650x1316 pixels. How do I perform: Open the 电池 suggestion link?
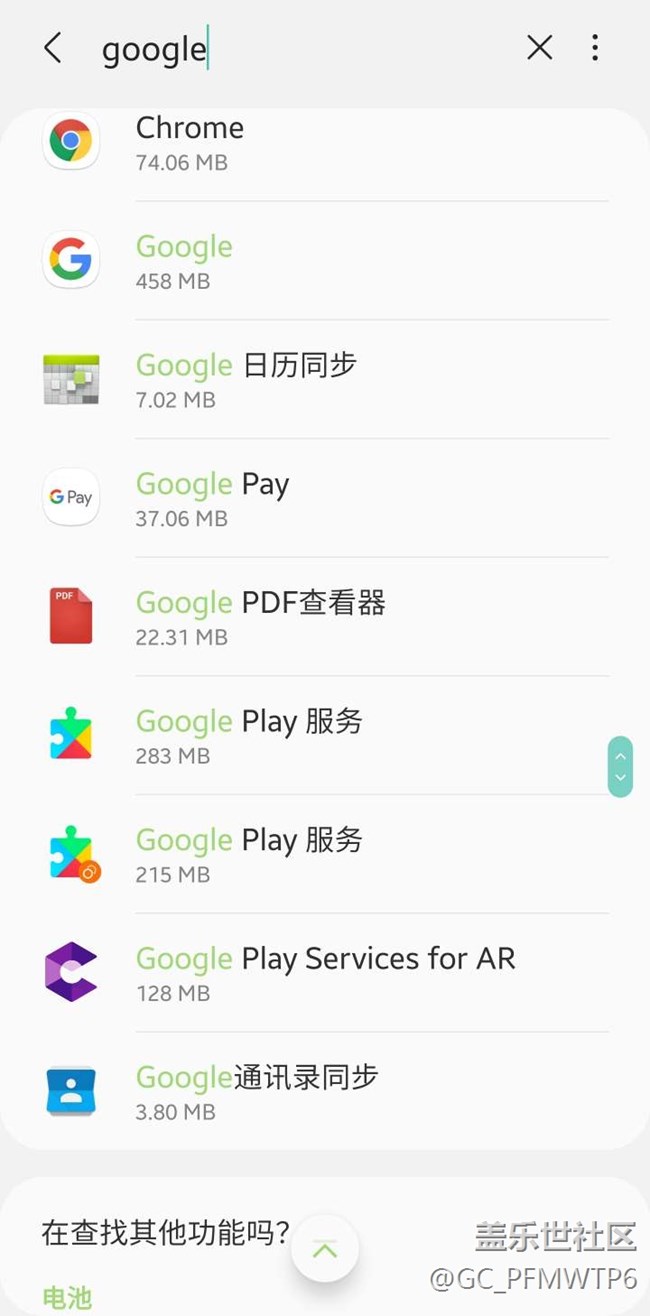[x=67, y=1298]
